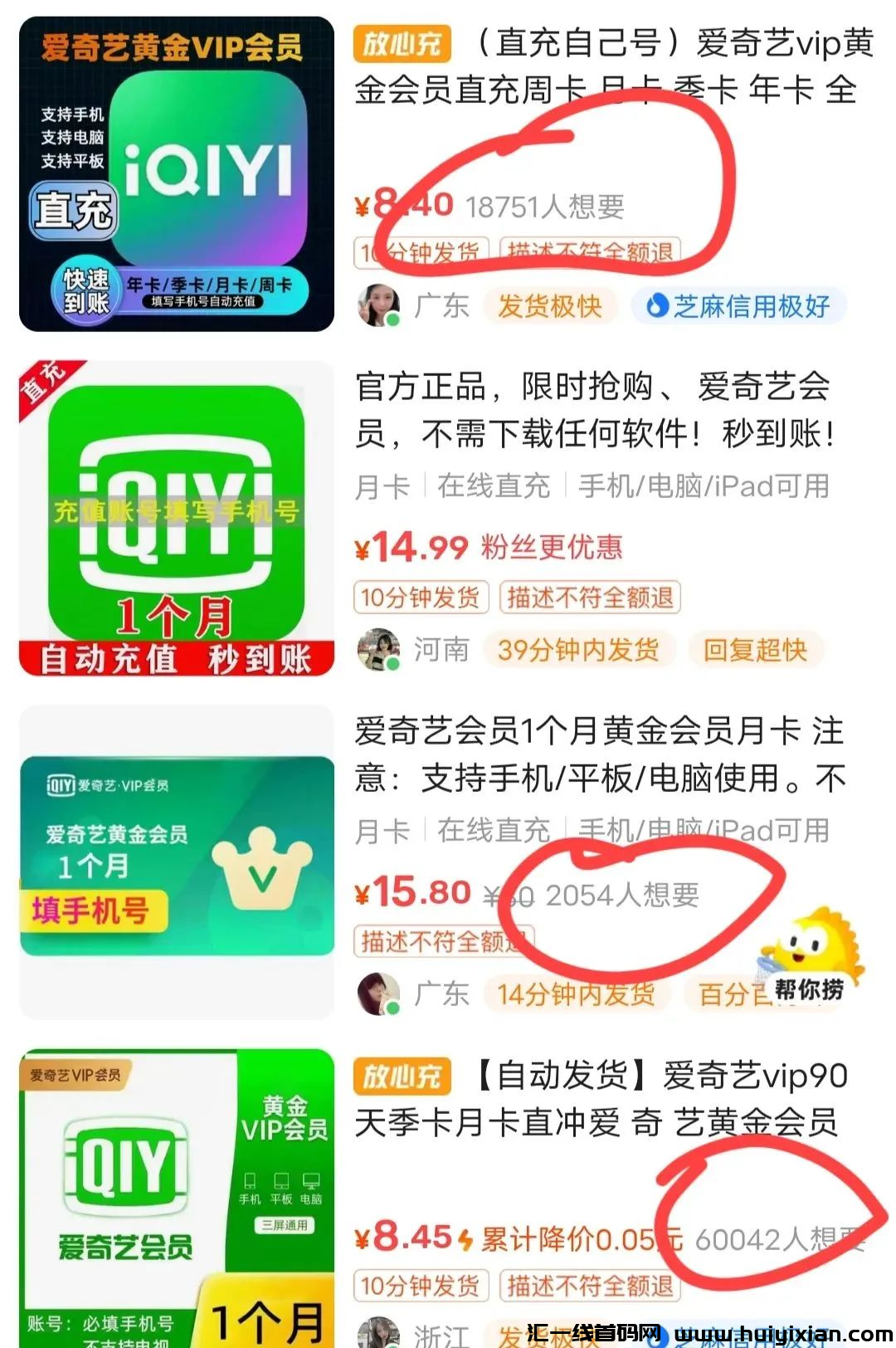Click the 芝麻信用极好 droplet icon
Viewport: 896px width, 1348px height.
click(655, 306)
